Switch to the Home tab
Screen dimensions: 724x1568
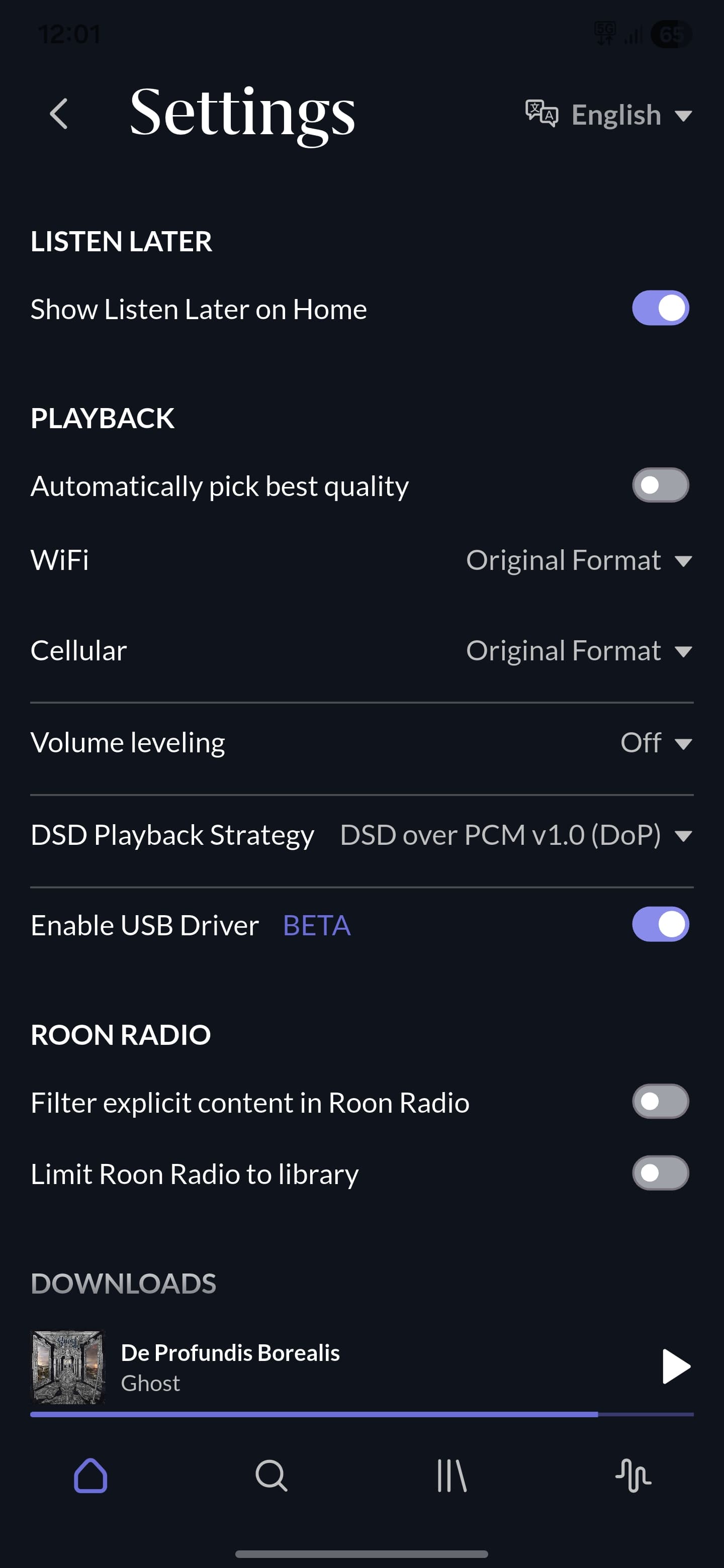(x=90, y=1476)
